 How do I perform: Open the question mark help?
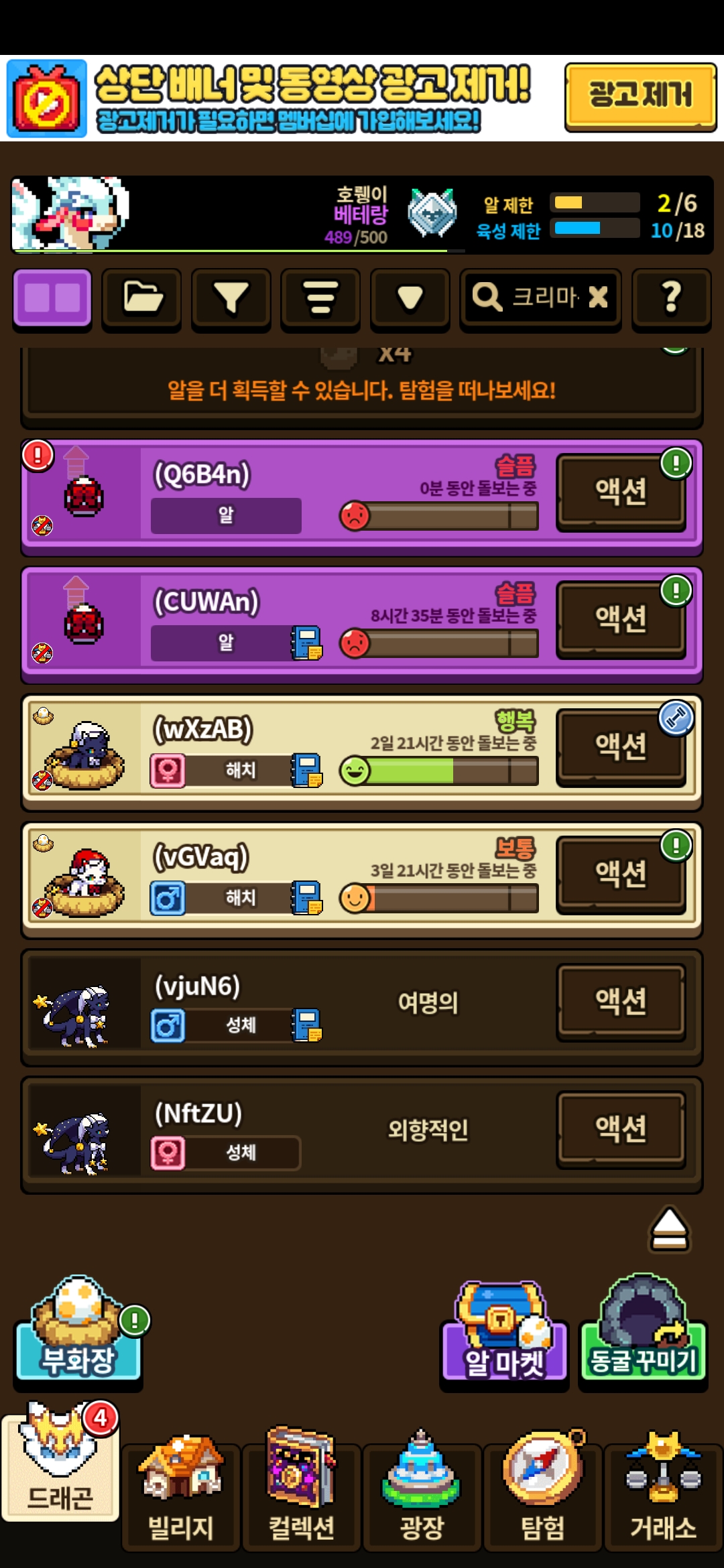[x=671, y=298]
